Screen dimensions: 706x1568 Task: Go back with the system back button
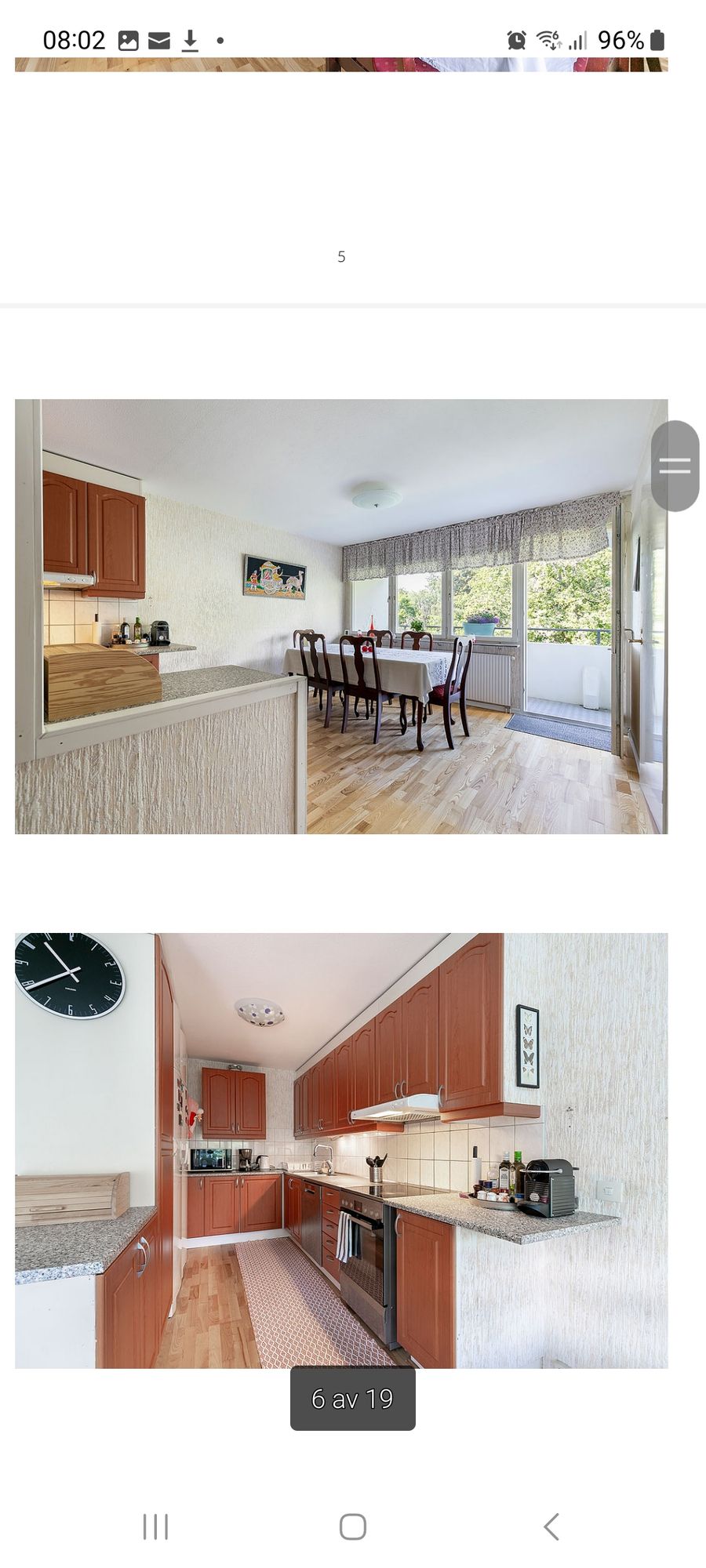pyautogui.click(x=551, y=1526)
